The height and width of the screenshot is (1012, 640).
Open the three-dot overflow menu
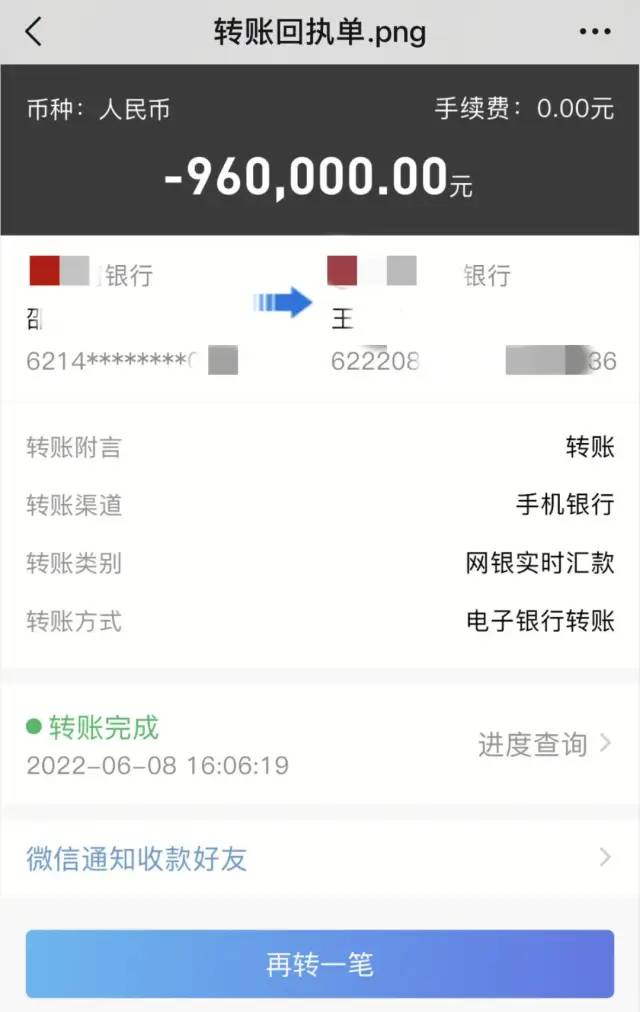594,31
